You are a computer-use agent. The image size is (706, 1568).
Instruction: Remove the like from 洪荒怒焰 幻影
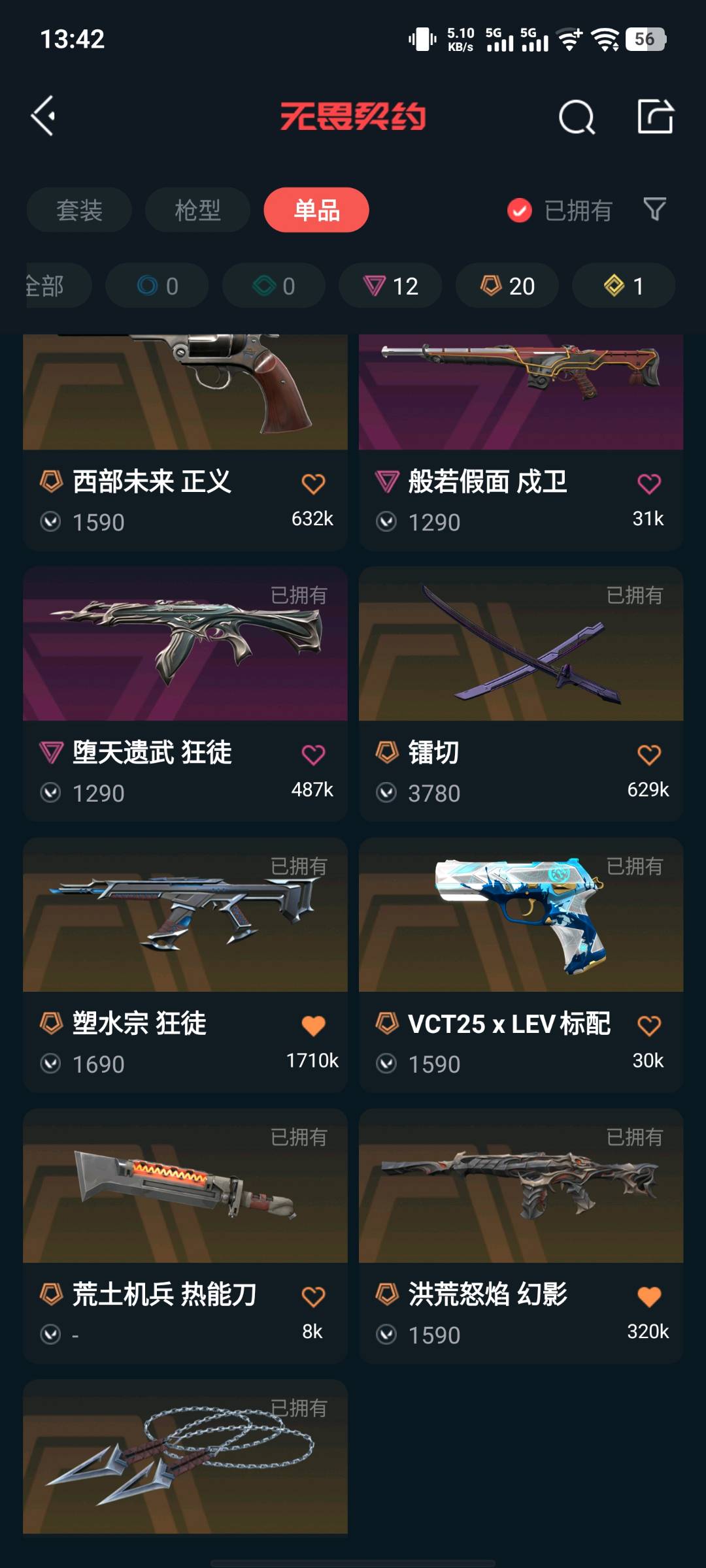point(648,1297)
